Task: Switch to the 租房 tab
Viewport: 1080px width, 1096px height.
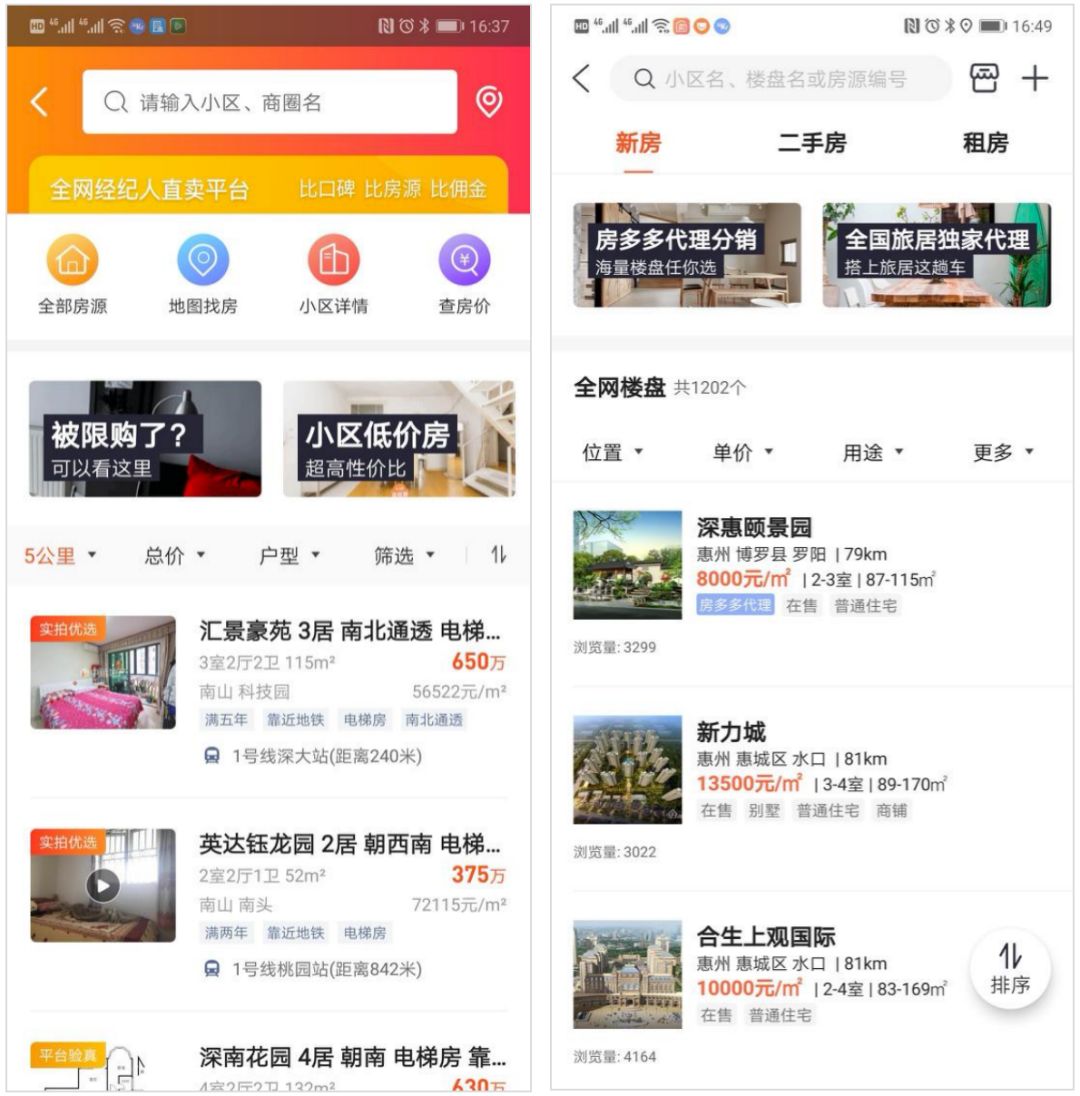Action: [985, 143]
